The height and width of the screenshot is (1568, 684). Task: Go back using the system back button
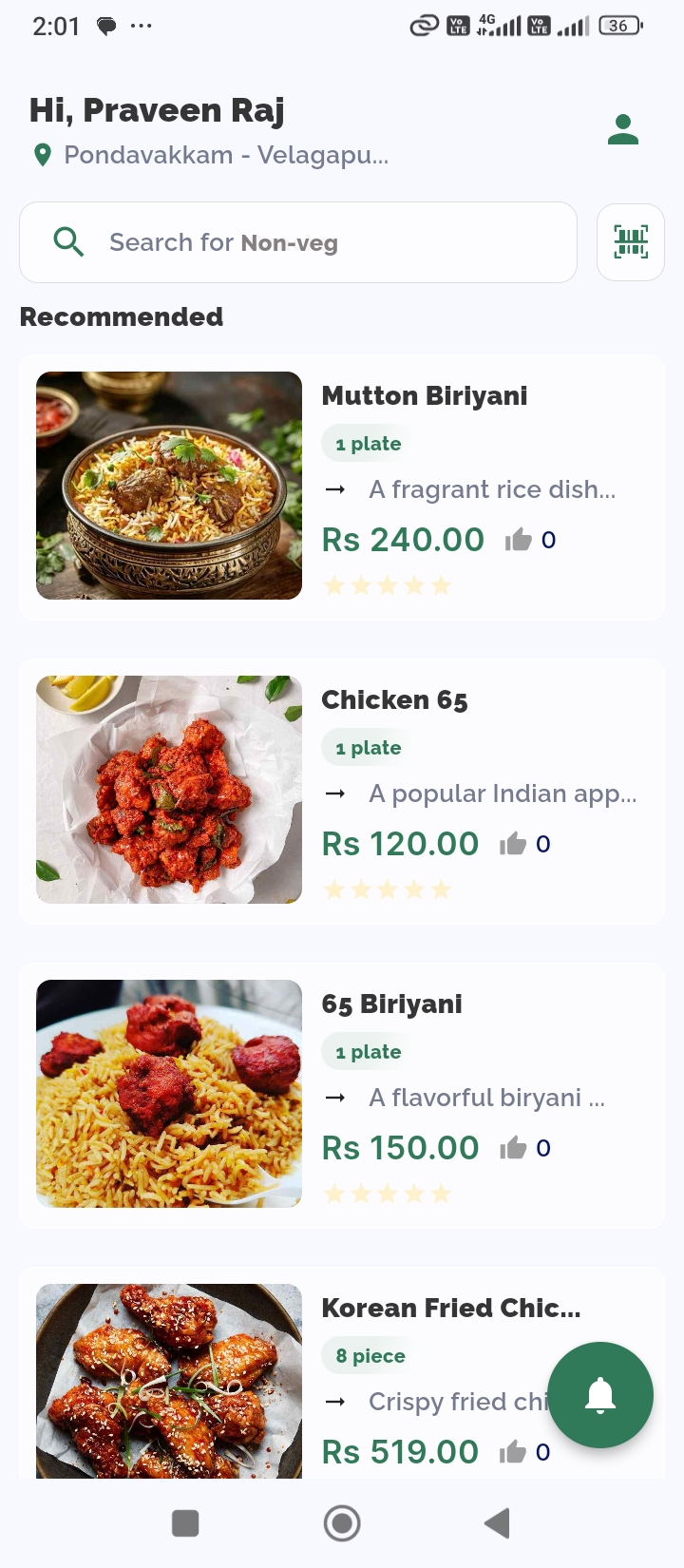[497, 1523]
